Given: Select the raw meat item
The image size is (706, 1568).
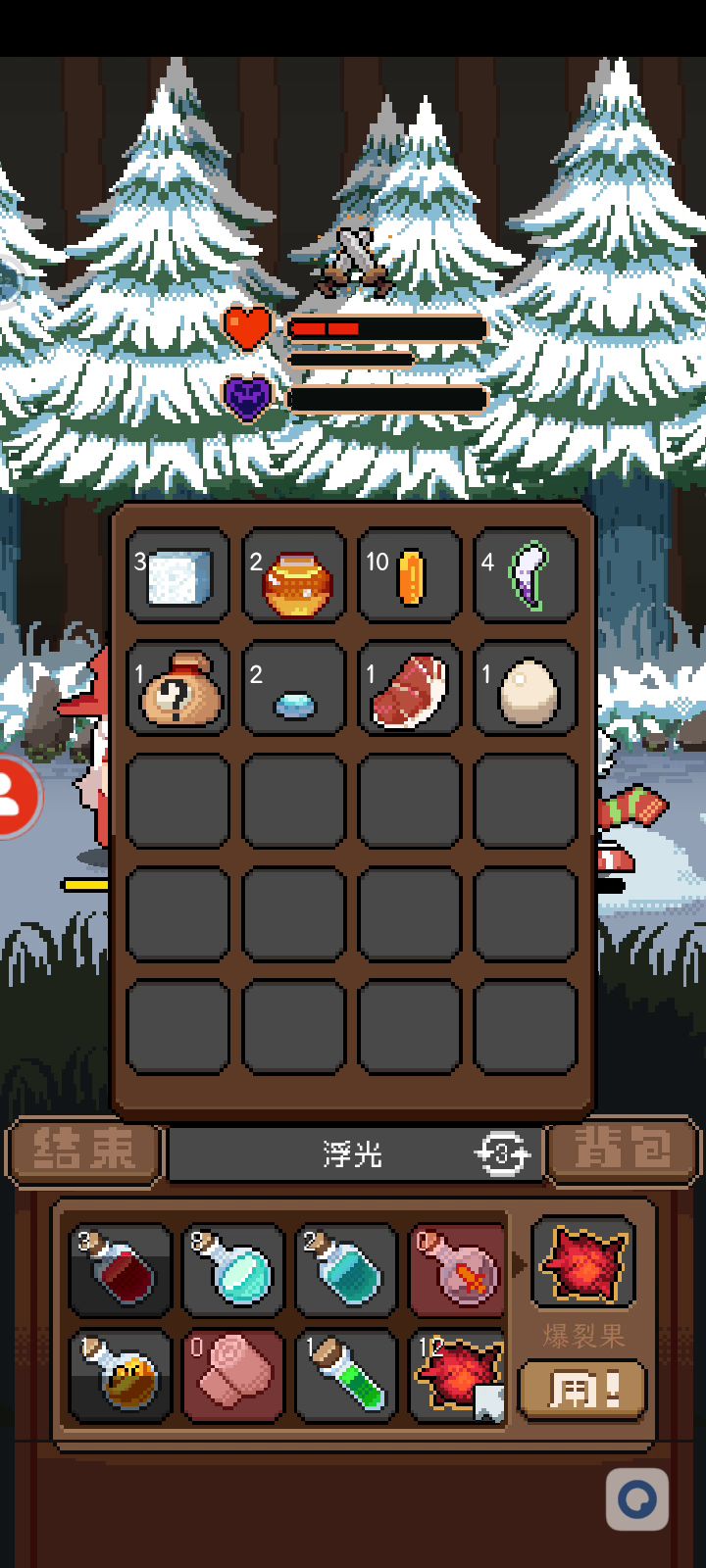Looking at the screenshot, I should pos(410,689).
